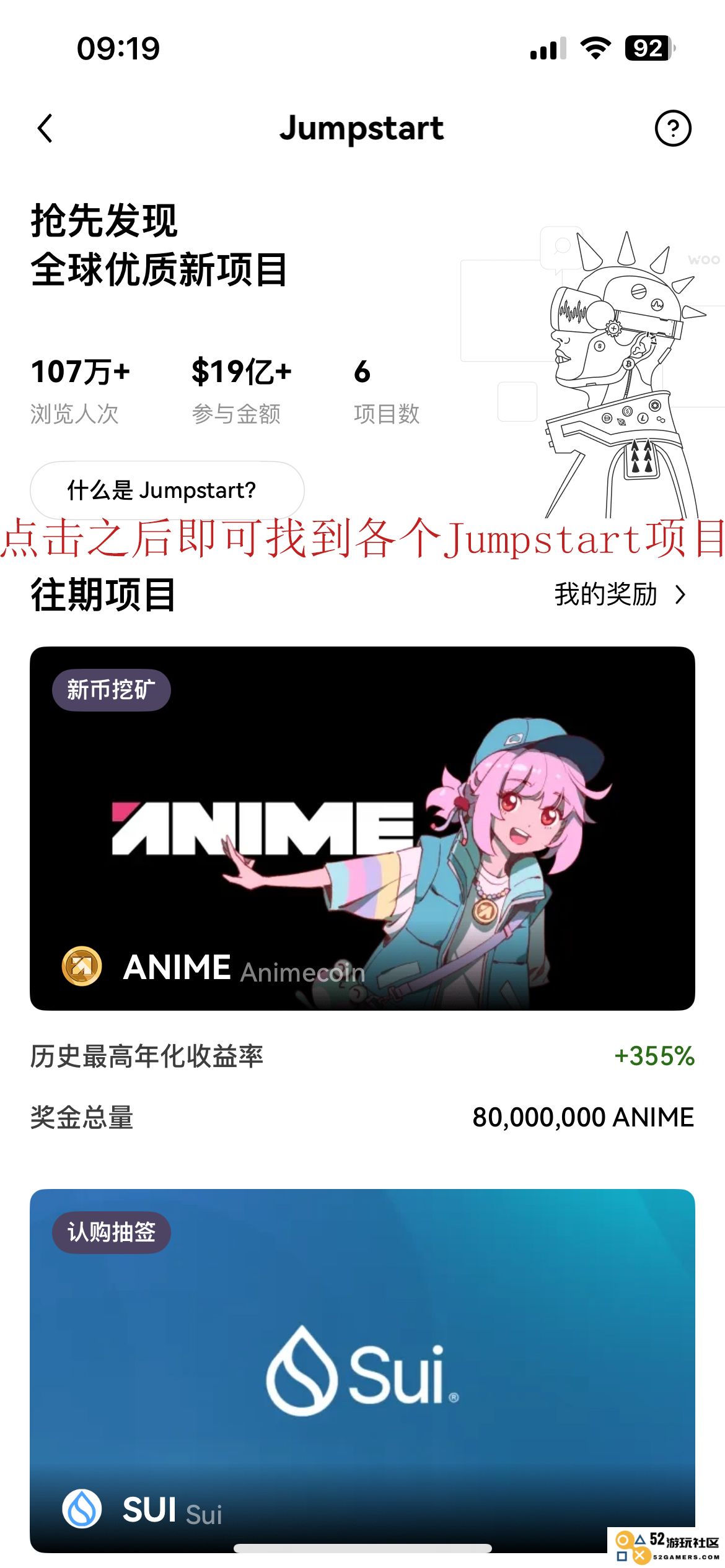Open the SUI Sui project card

click(x=362, y=1370)
